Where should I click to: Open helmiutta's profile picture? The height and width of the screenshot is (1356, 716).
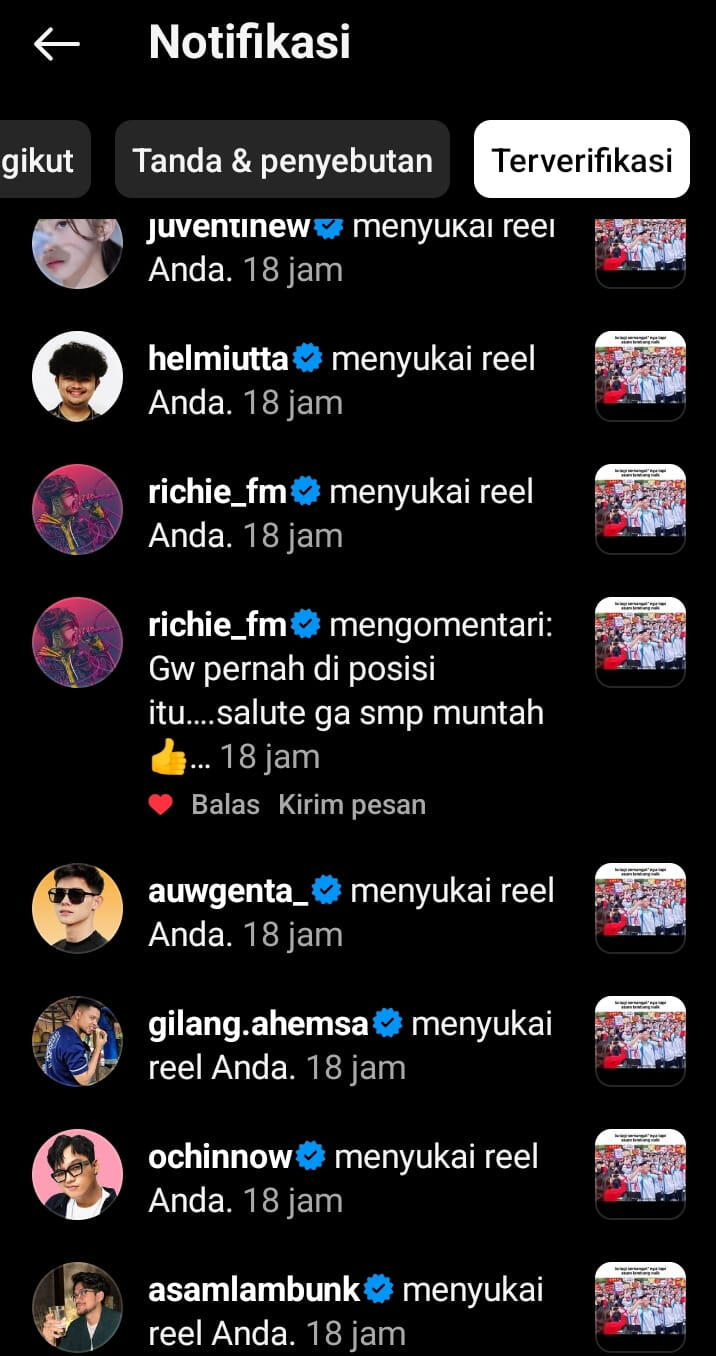pyautogui.click(x=77, y=376)
